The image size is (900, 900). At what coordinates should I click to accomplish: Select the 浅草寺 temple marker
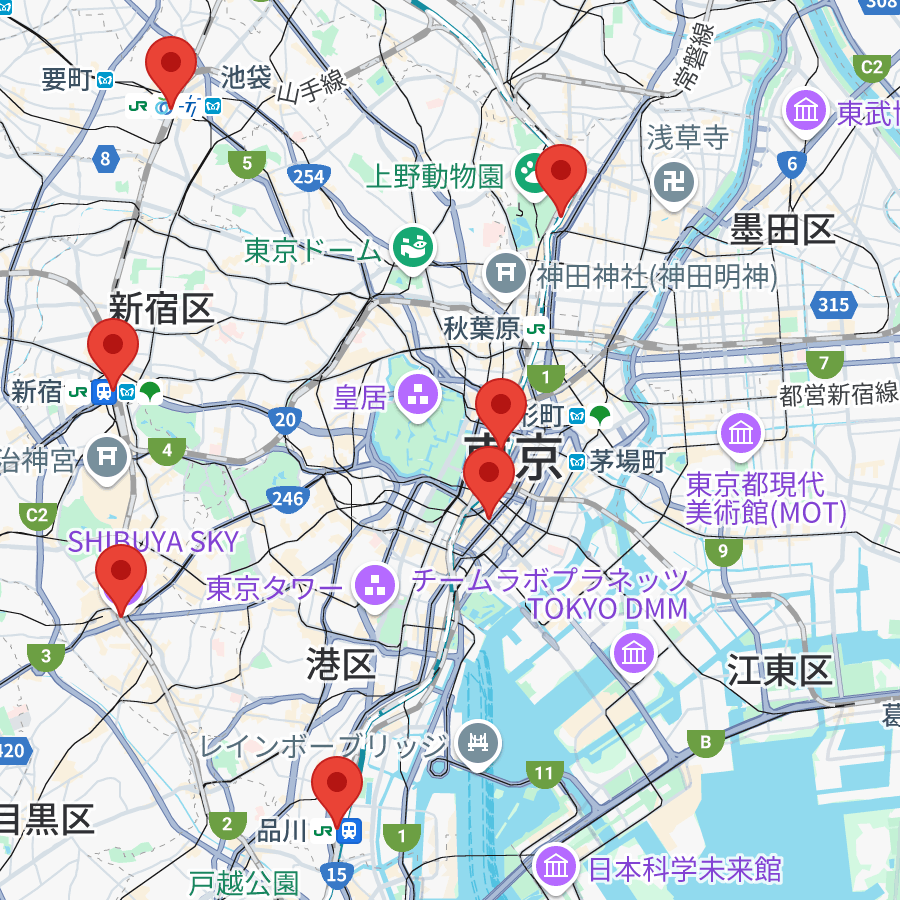[672, 180]
